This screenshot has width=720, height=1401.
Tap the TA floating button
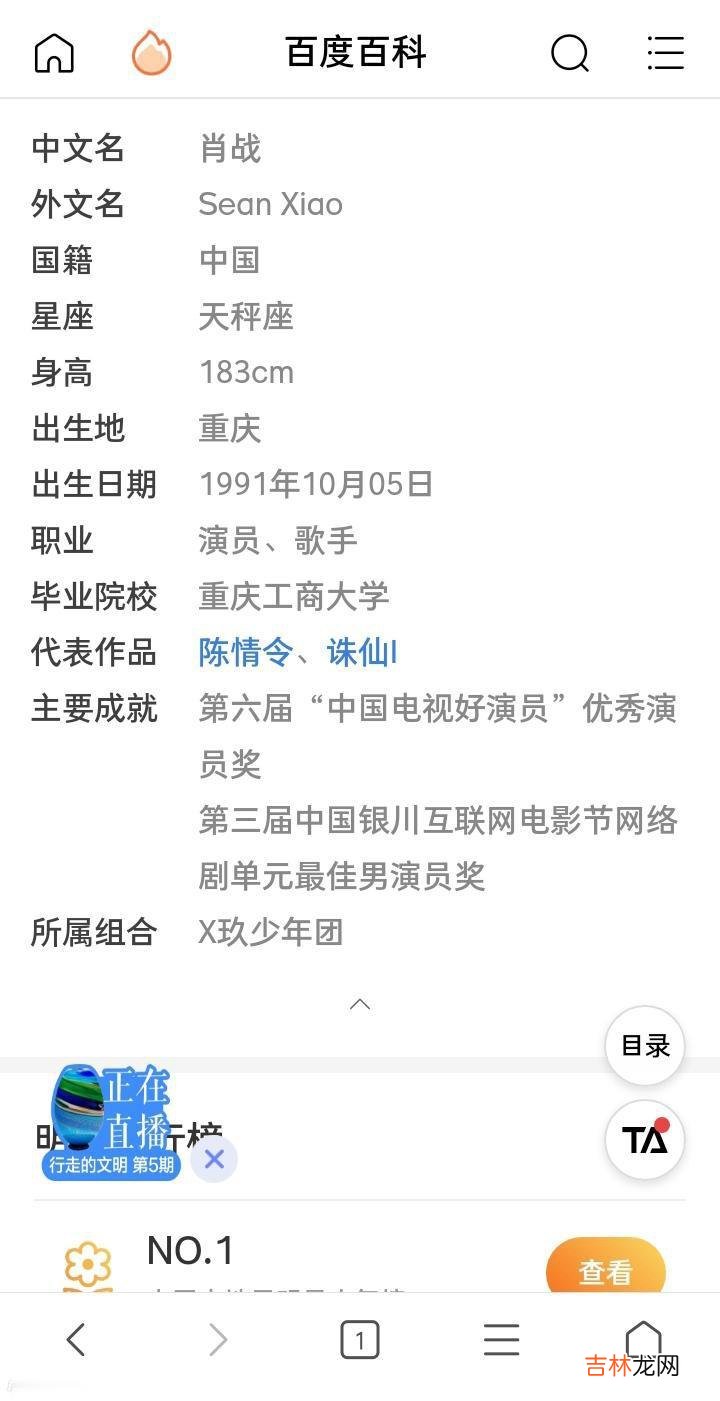coord(645,1140)
